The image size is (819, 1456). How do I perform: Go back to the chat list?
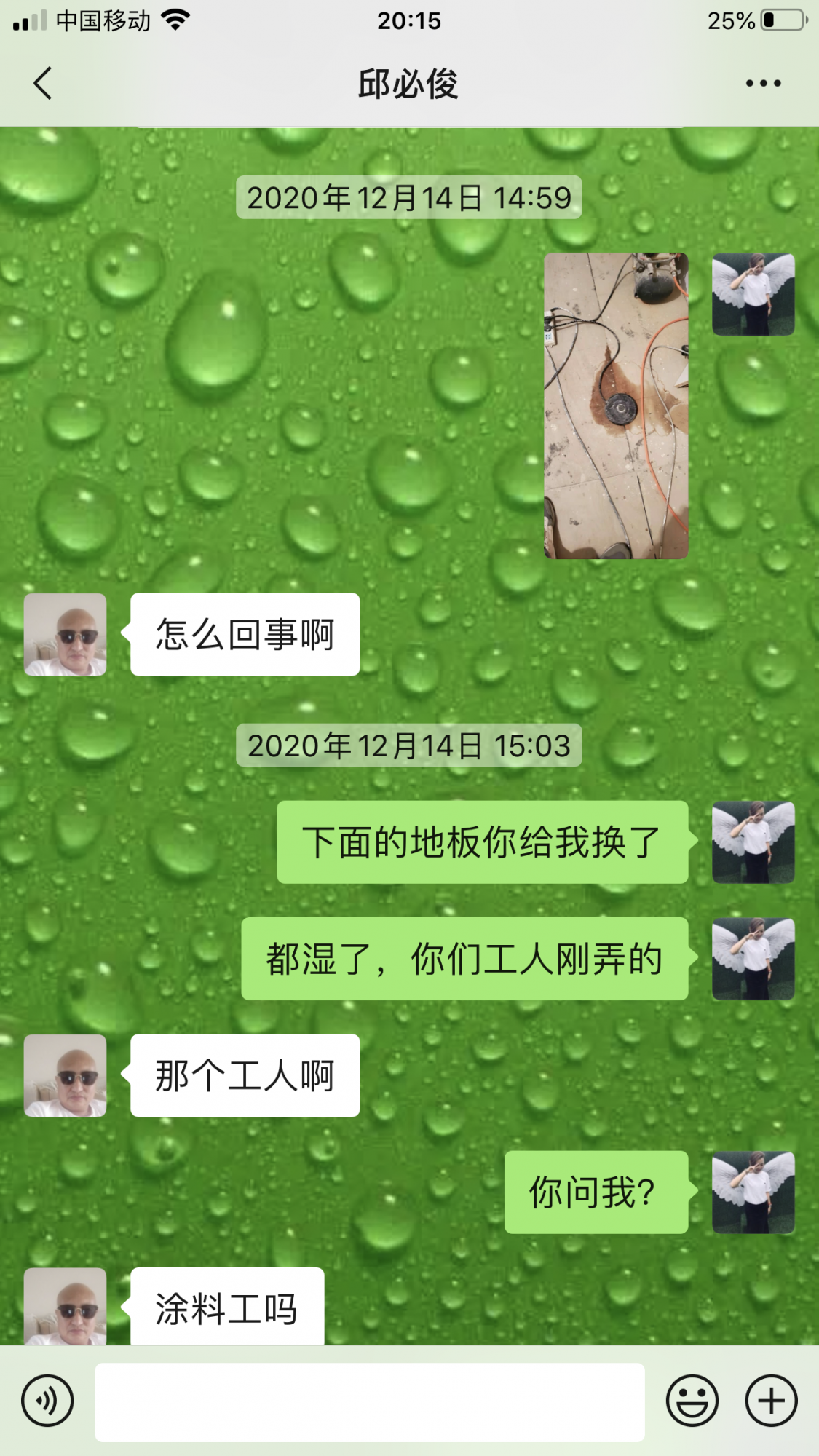pos(44,83)
